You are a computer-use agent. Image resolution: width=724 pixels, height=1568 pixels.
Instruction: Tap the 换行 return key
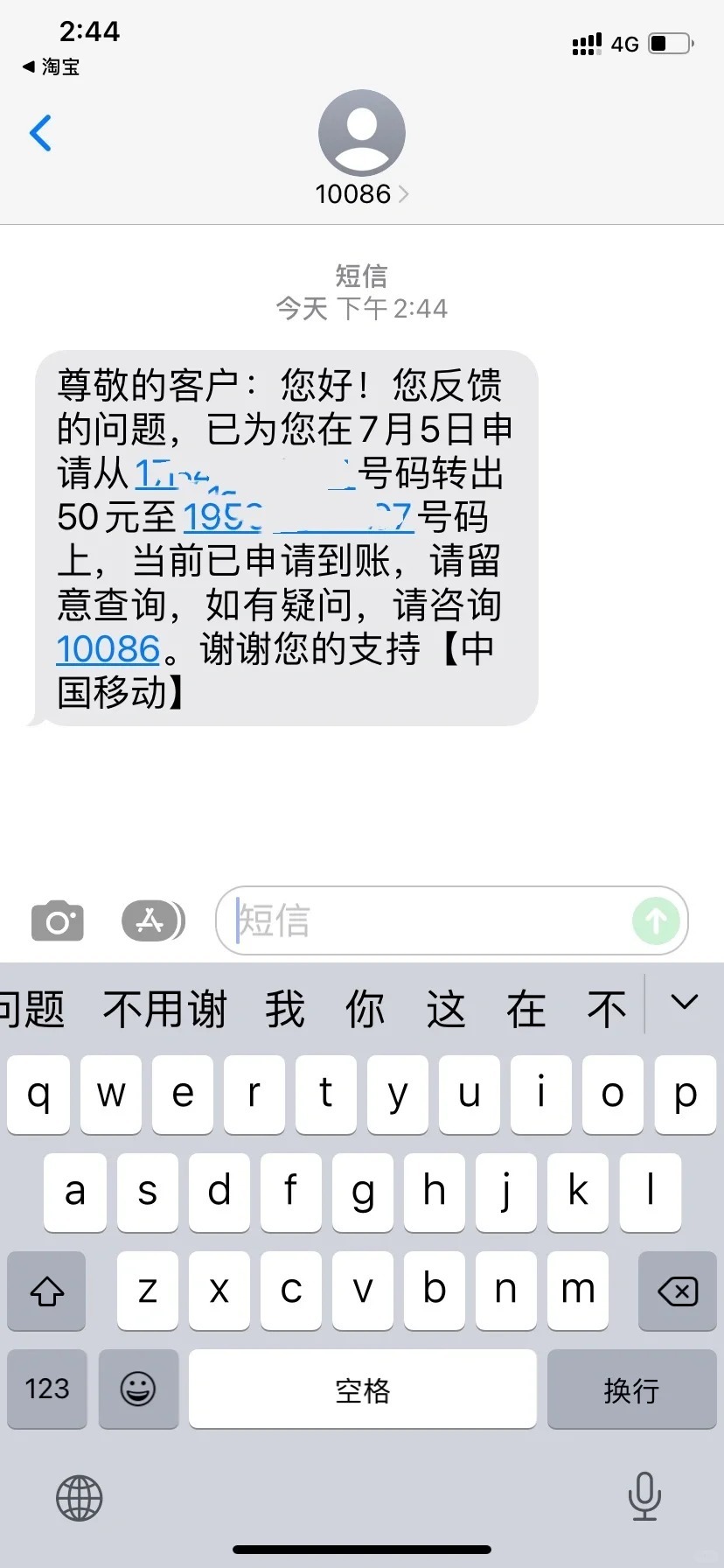[630, 1389]
